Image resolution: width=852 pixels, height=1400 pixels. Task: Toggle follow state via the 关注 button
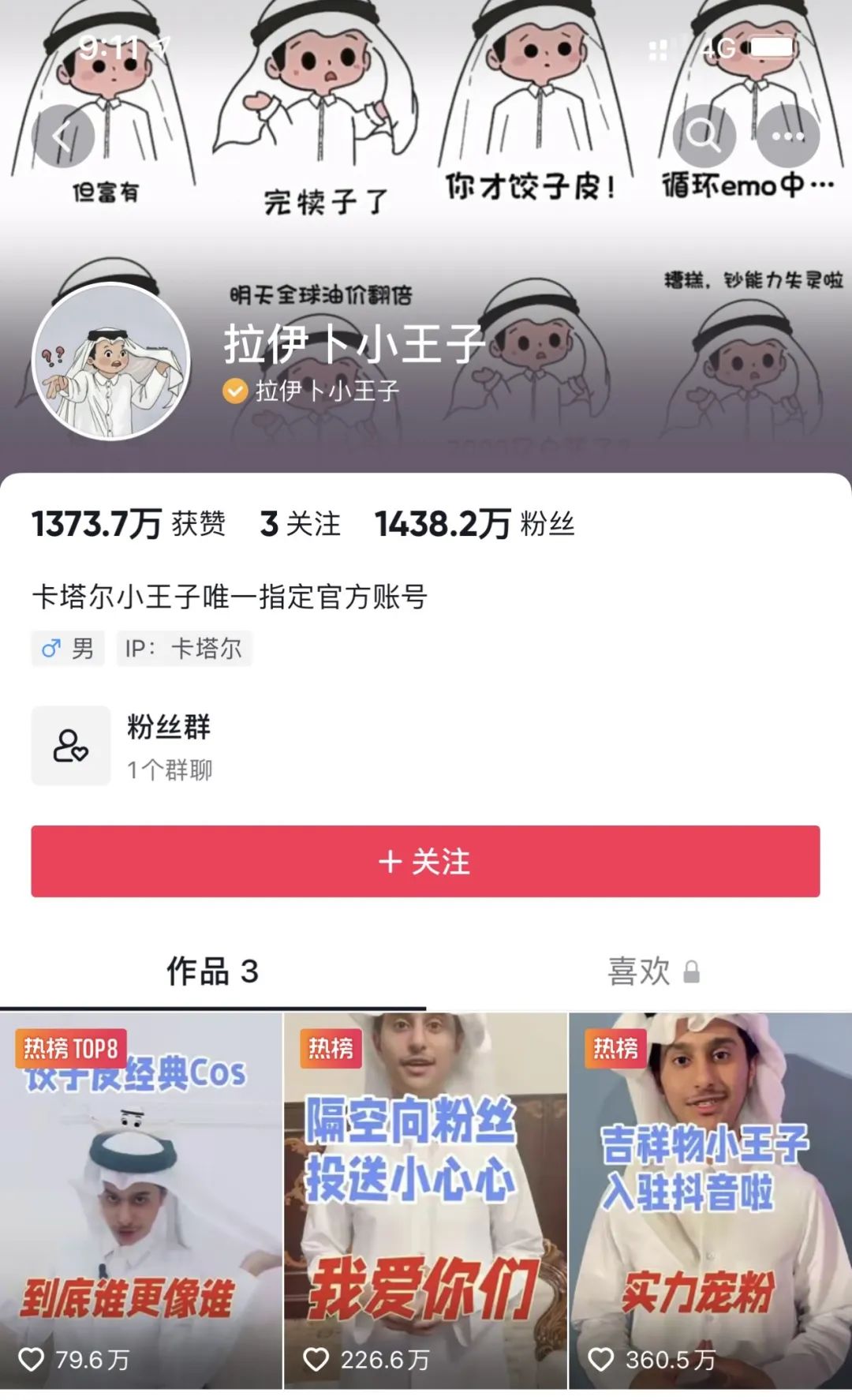point(426,863)
